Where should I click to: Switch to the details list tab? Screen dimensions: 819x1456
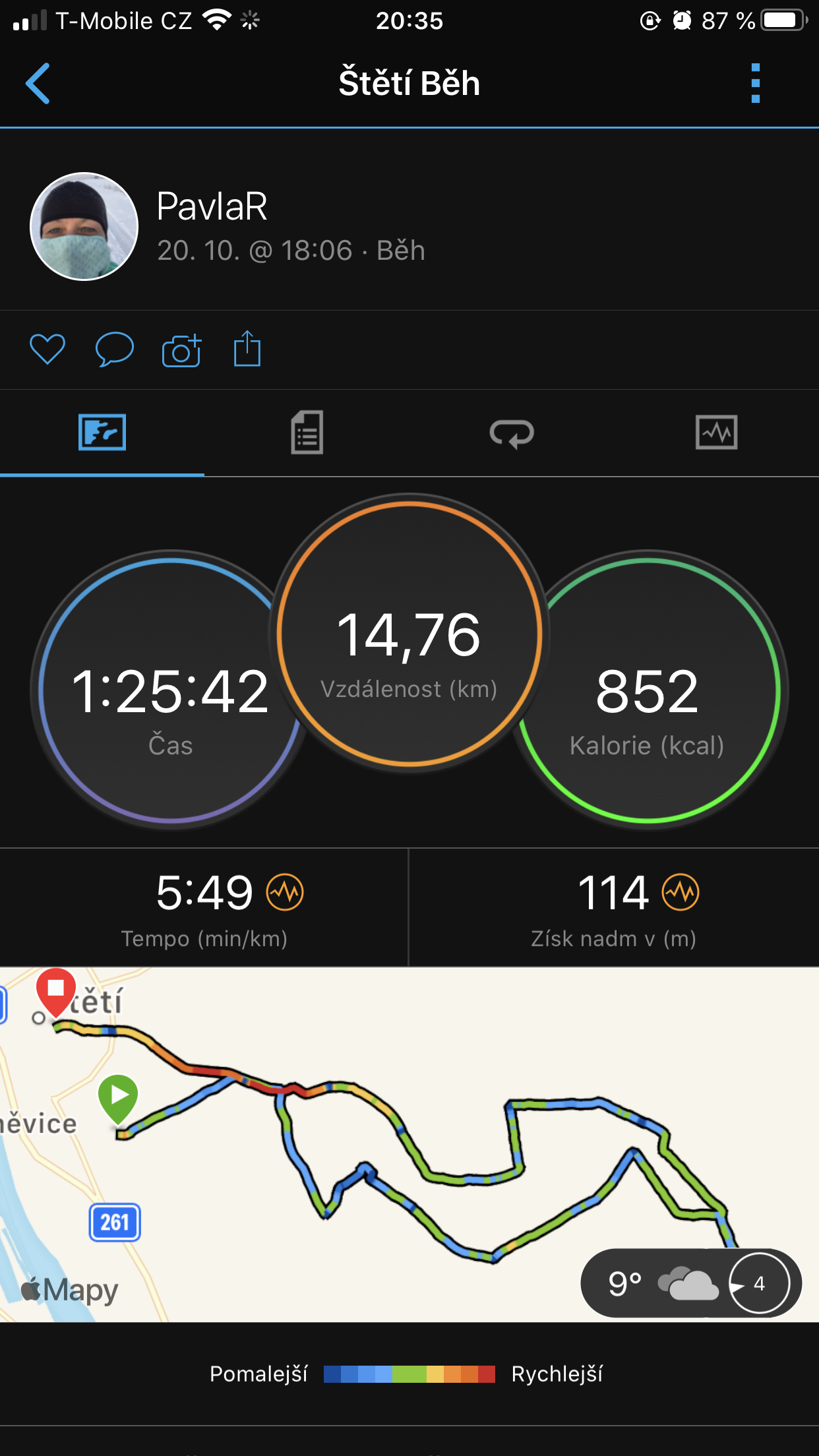click(307, 433)
